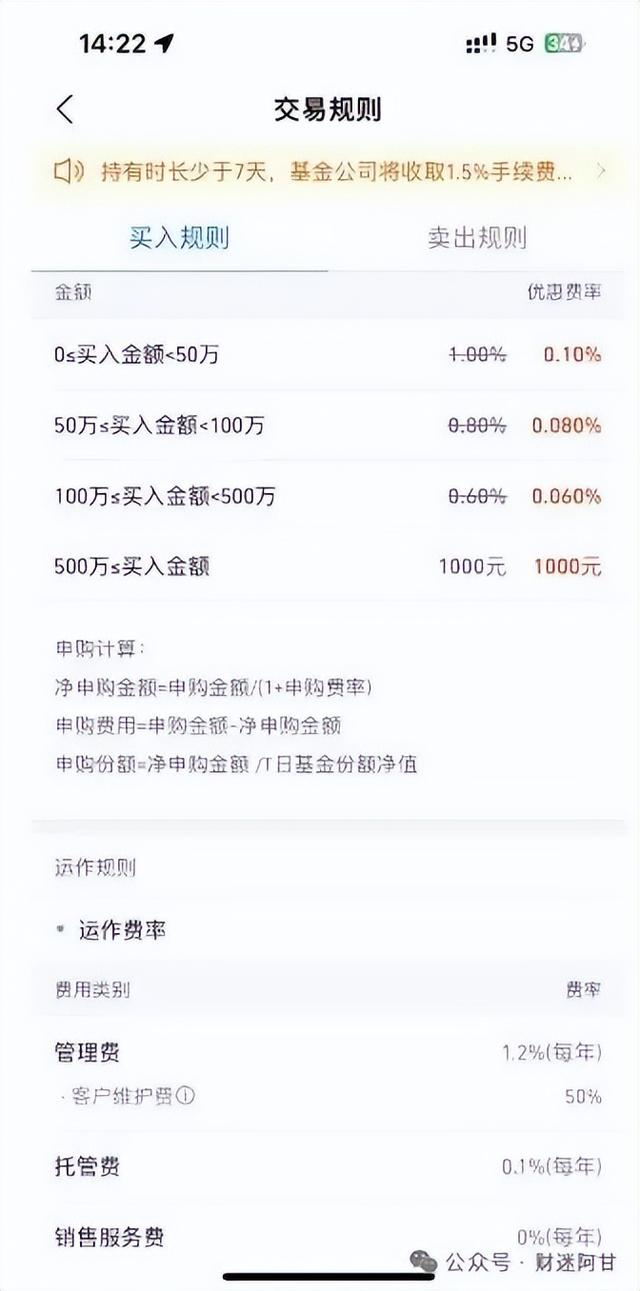This screenshot has width=640, height=1291.
Task: Go back using the back arrow
Action: pyautogui.click(x=65, y=109)
